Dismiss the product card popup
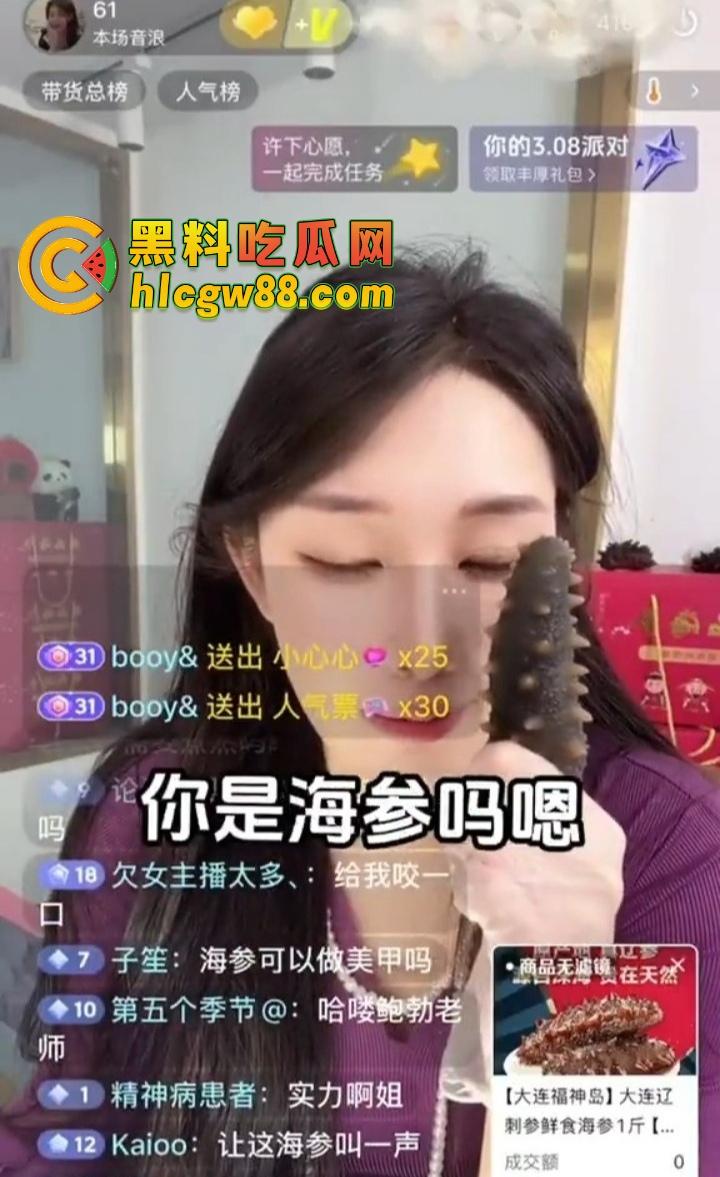 click(679, 965)
